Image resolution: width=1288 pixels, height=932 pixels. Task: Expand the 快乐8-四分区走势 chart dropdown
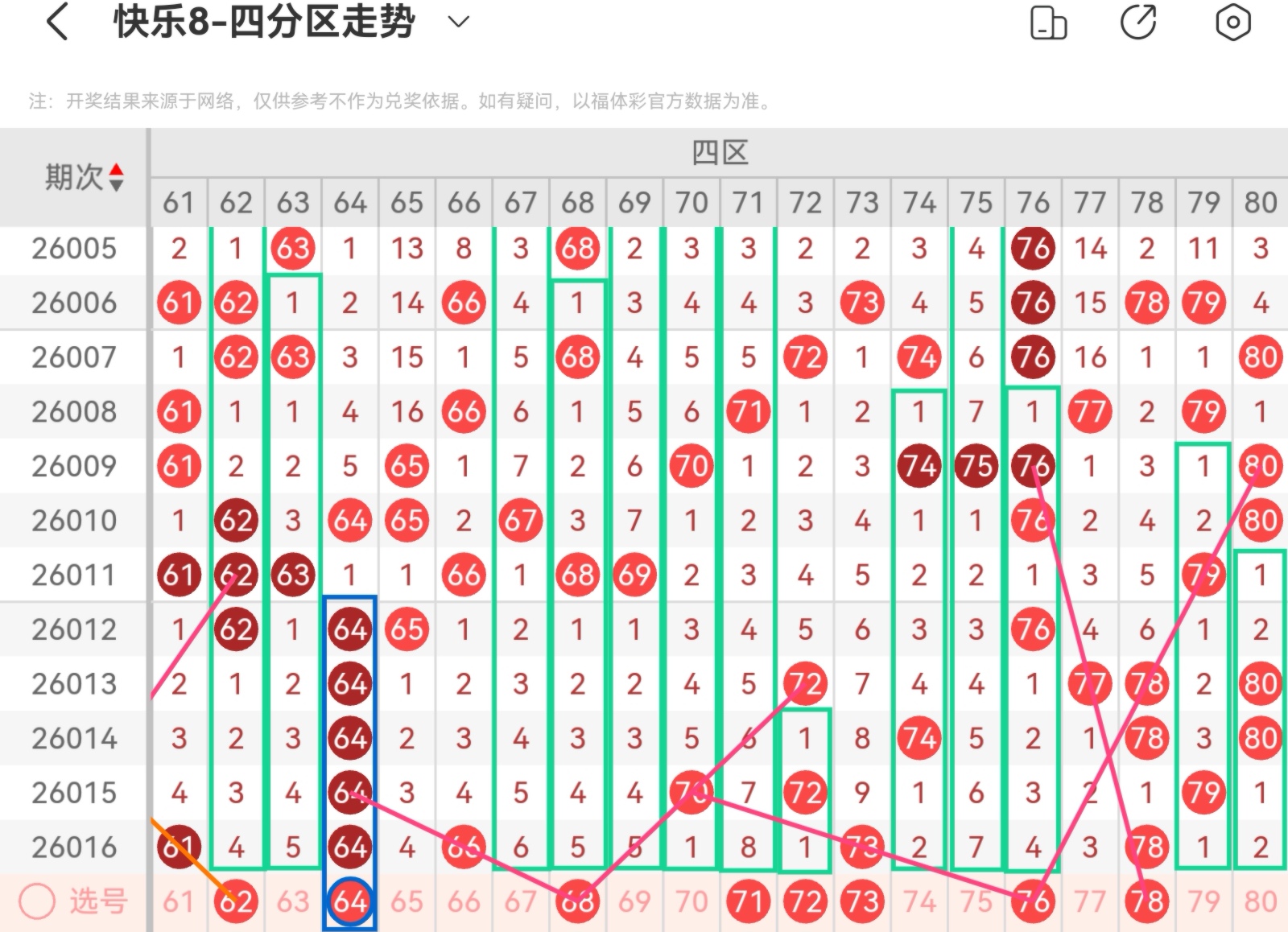click(x=458, y=22)
